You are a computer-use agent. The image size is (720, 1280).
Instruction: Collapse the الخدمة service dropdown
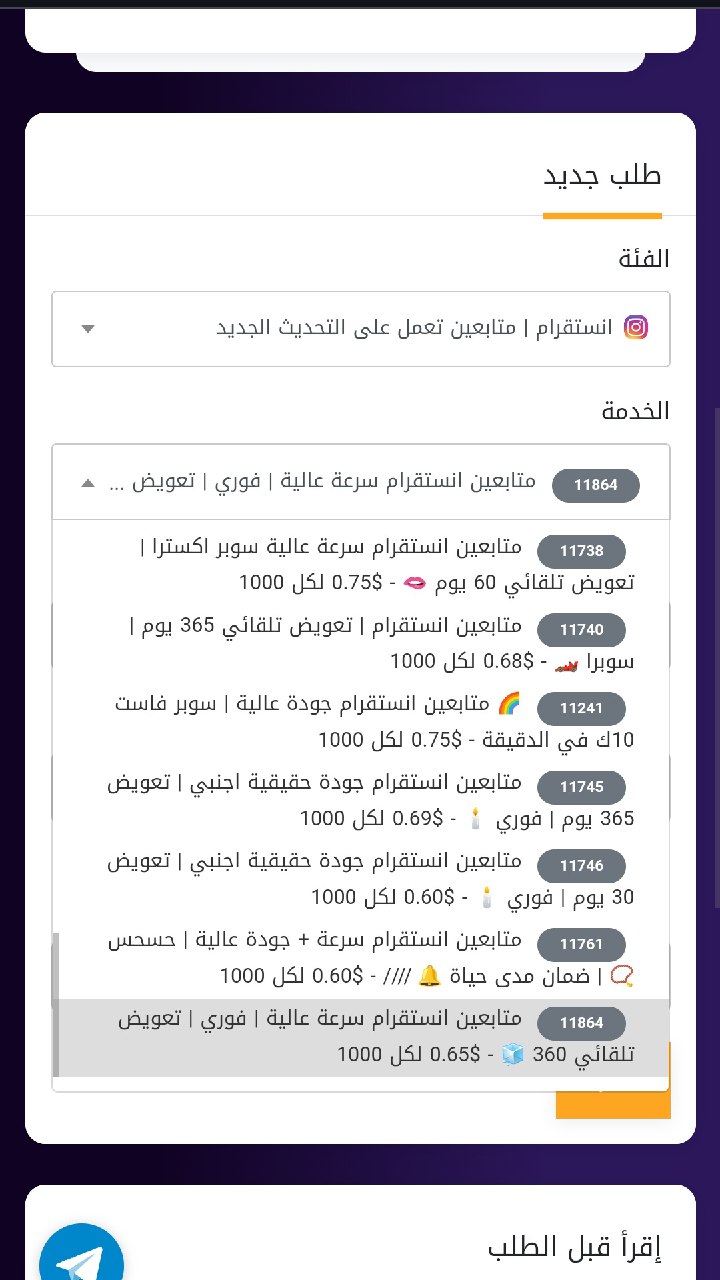tap(361, 483)
